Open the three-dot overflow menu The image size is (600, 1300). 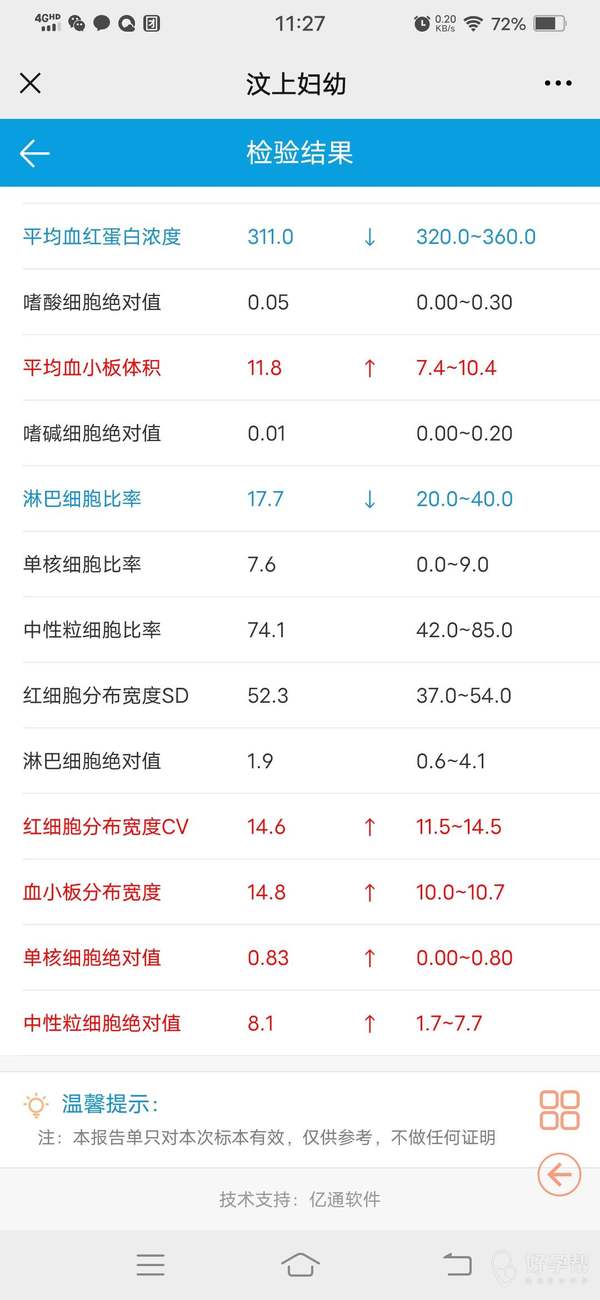pos(558,83)
